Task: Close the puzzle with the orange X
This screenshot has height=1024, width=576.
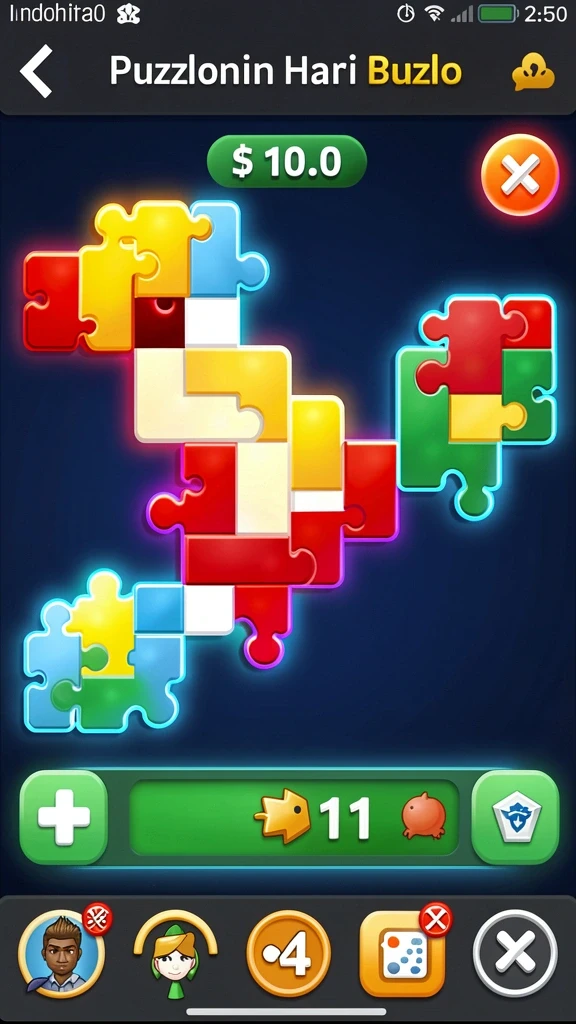Action: (520, 175)
